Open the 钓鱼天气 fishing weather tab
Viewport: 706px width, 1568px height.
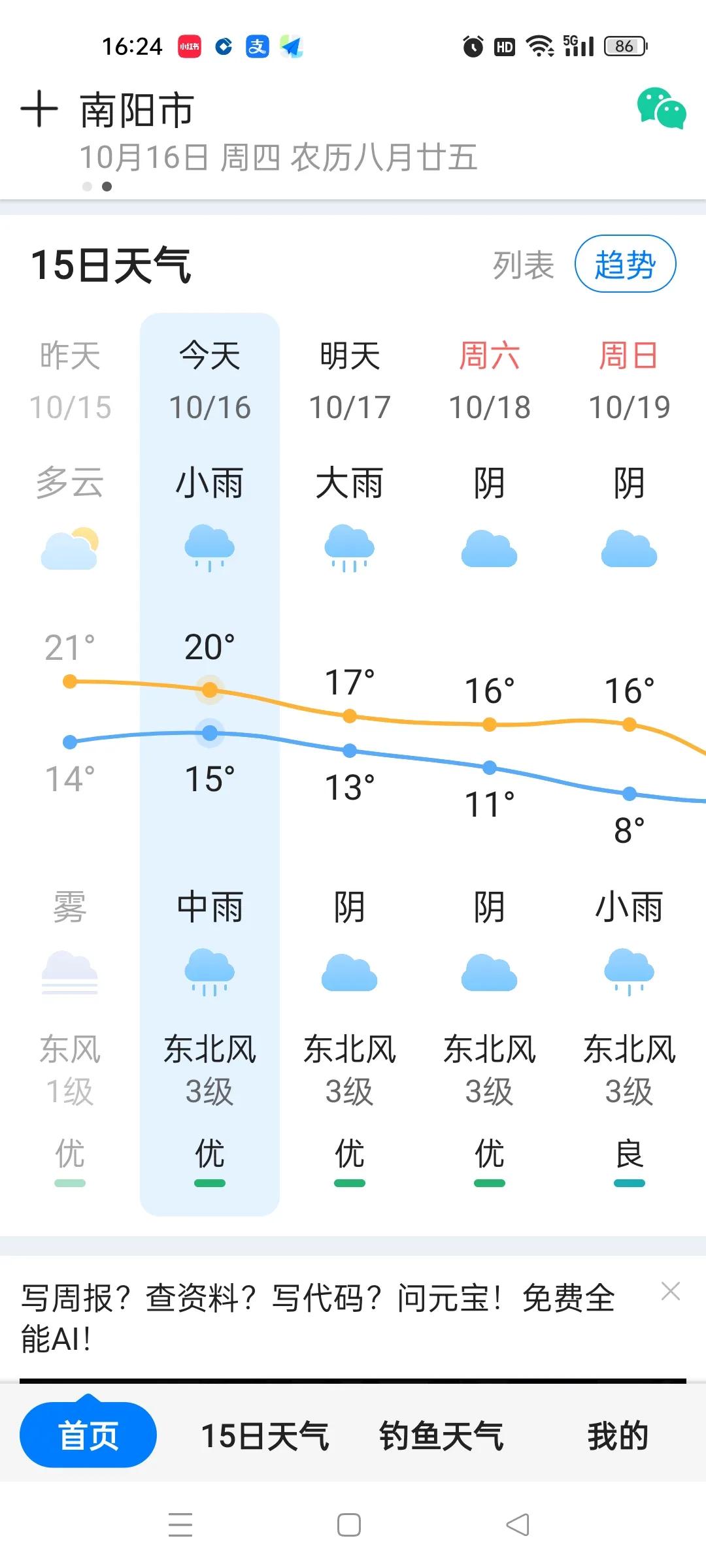(441, 1435)
